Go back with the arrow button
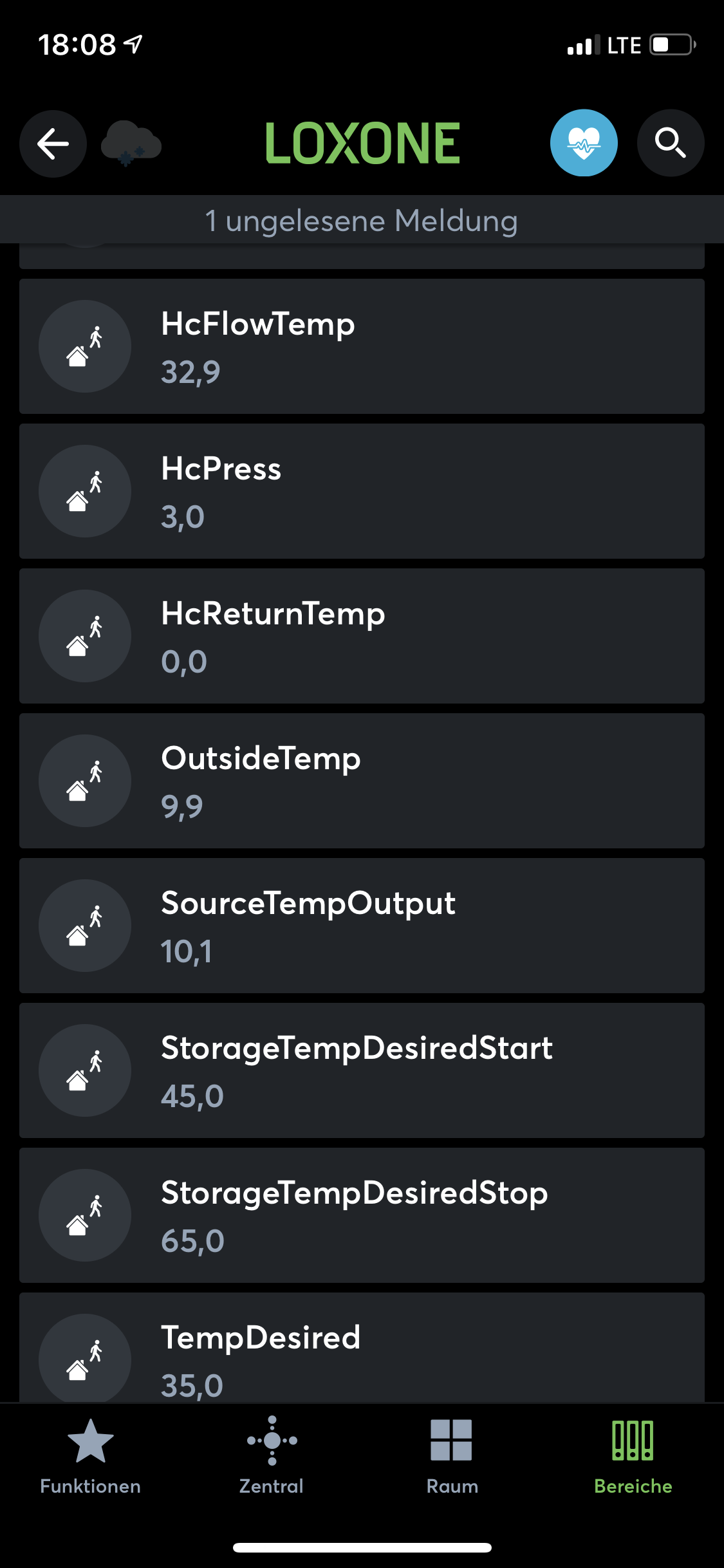This screenshot has height=1568, width=724. point(53,143)
